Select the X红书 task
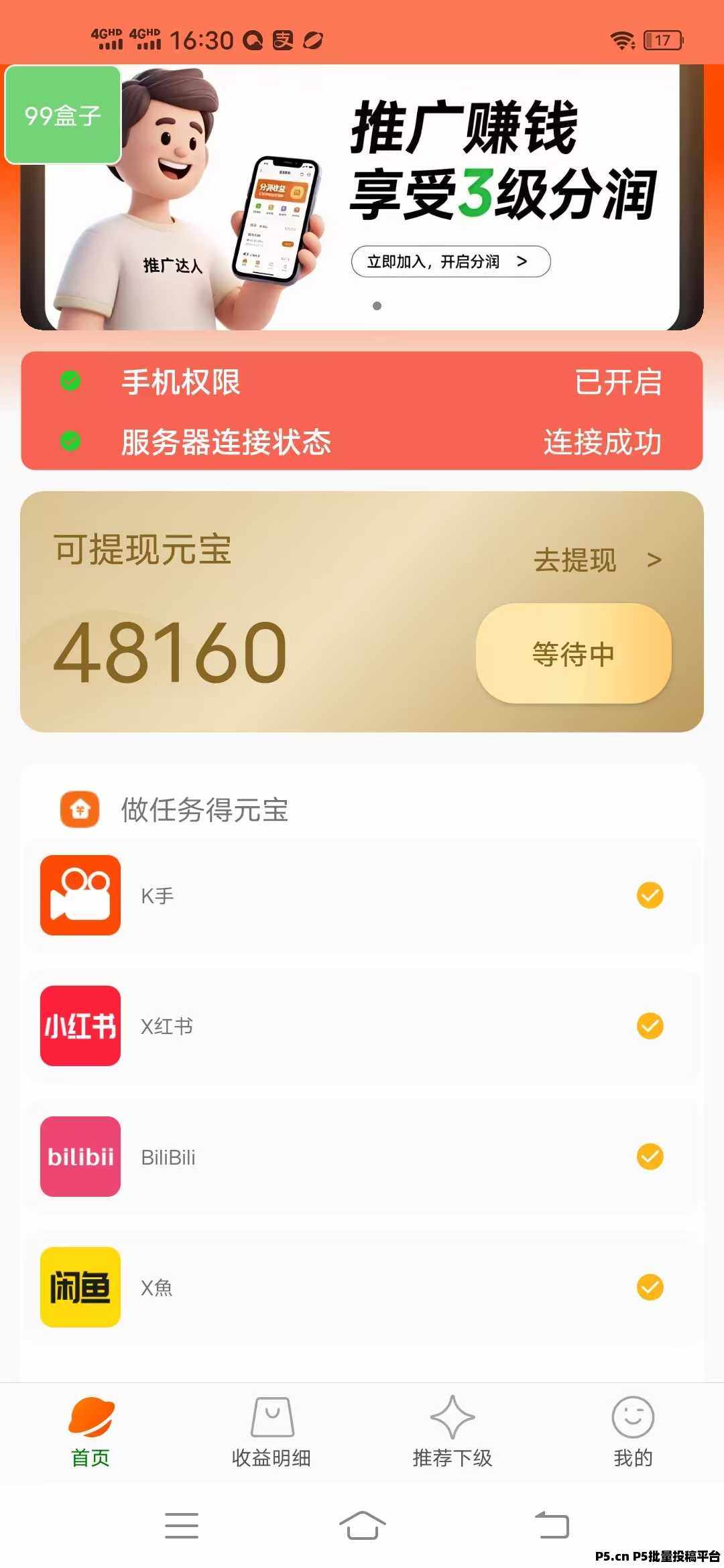Viewport: 724px width, 1568px height. click(x=362, y=1026)
